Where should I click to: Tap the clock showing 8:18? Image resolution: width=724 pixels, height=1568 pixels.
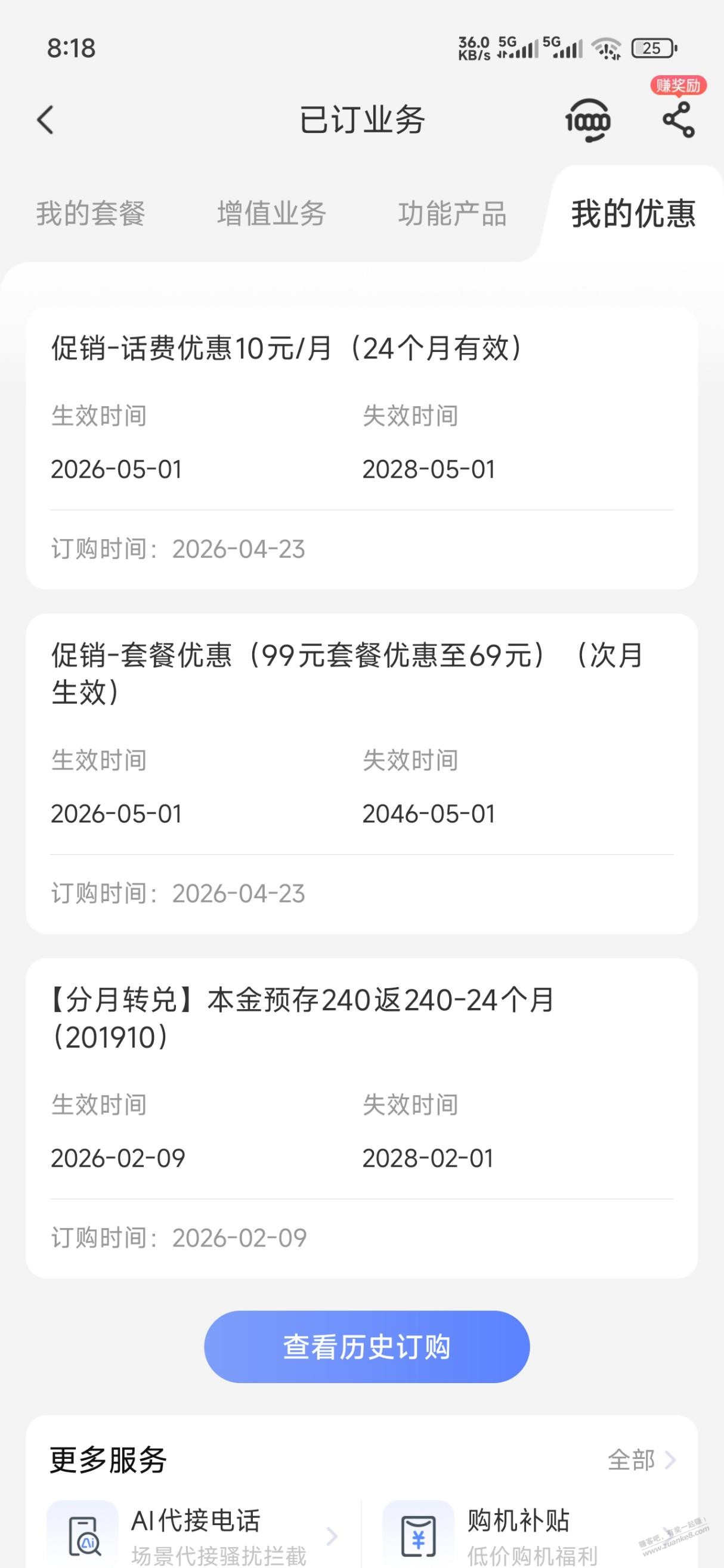pos(73,49)
